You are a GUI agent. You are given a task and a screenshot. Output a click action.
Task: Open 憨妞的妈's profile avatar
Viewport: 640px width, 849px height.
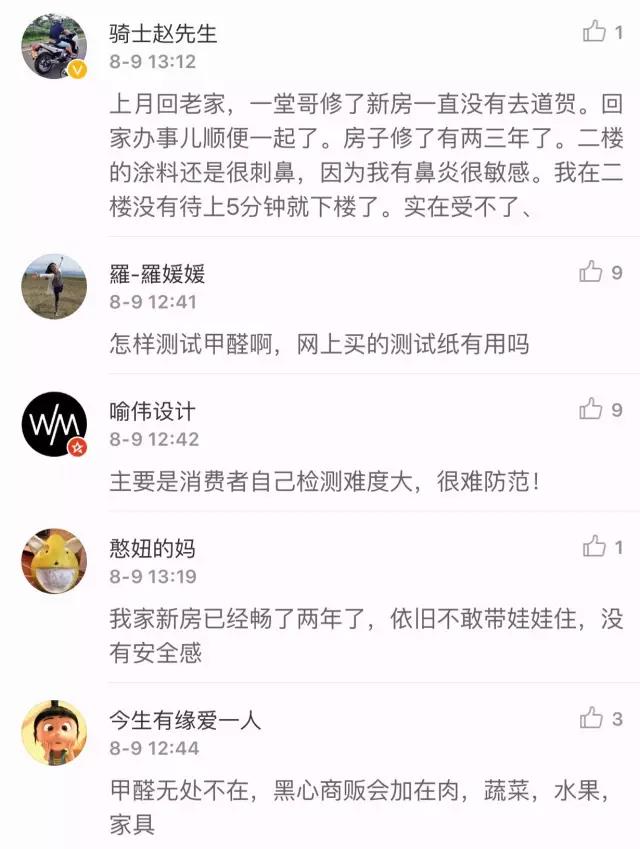pyautogui.click(x=54, y=561)
